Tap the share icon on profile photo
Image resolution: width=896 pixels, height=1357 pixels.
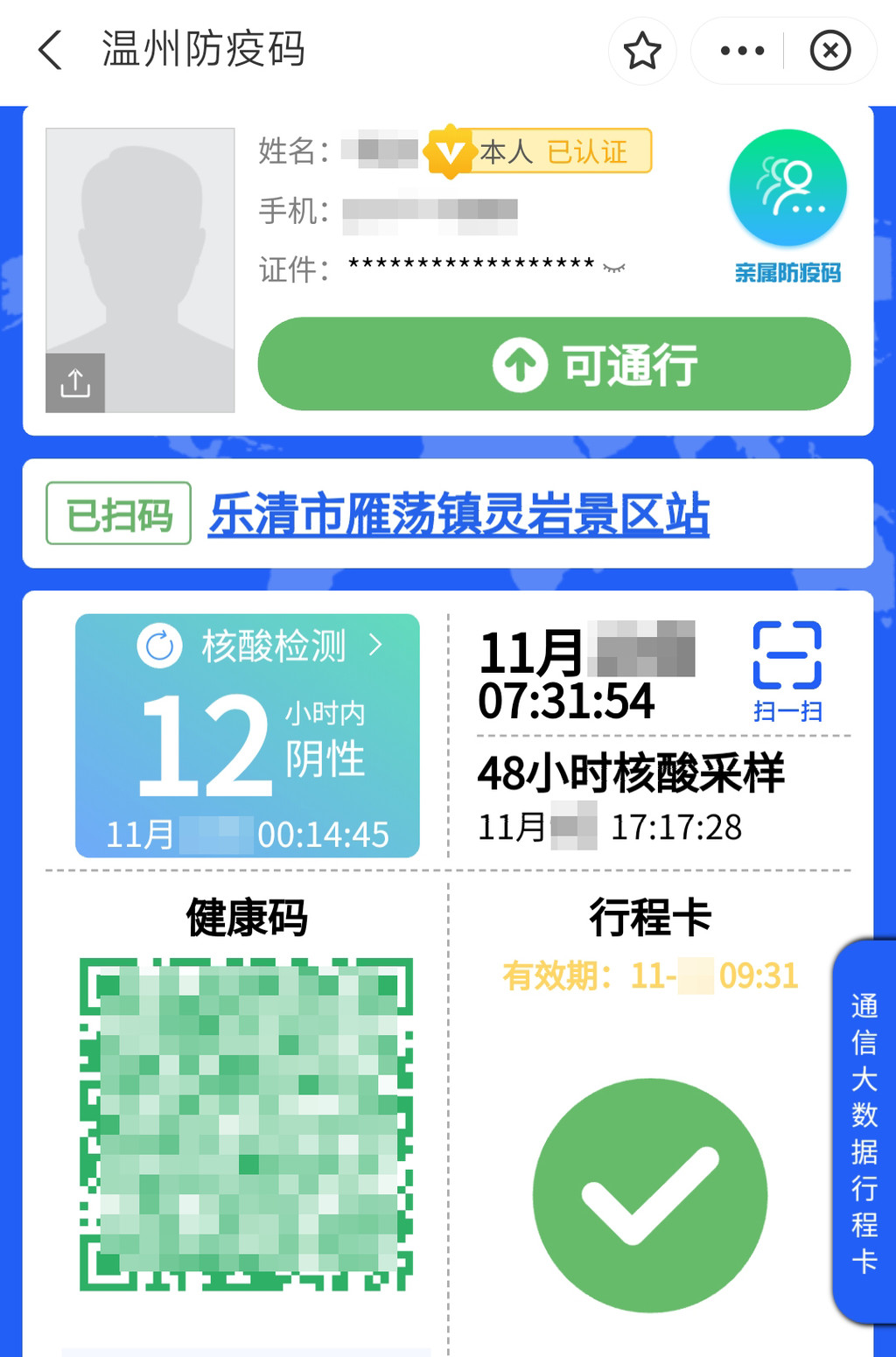tap(75, 383)
